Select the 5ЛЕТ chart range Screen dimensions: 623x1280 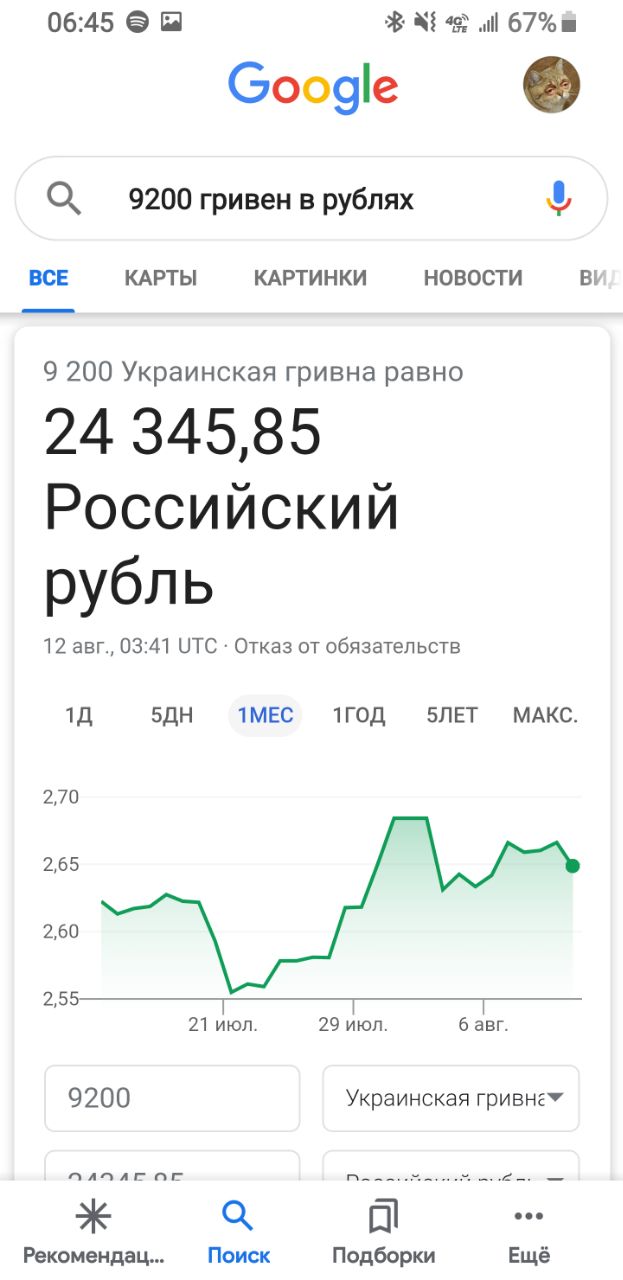pyautogui.click(x=452, y=715)
